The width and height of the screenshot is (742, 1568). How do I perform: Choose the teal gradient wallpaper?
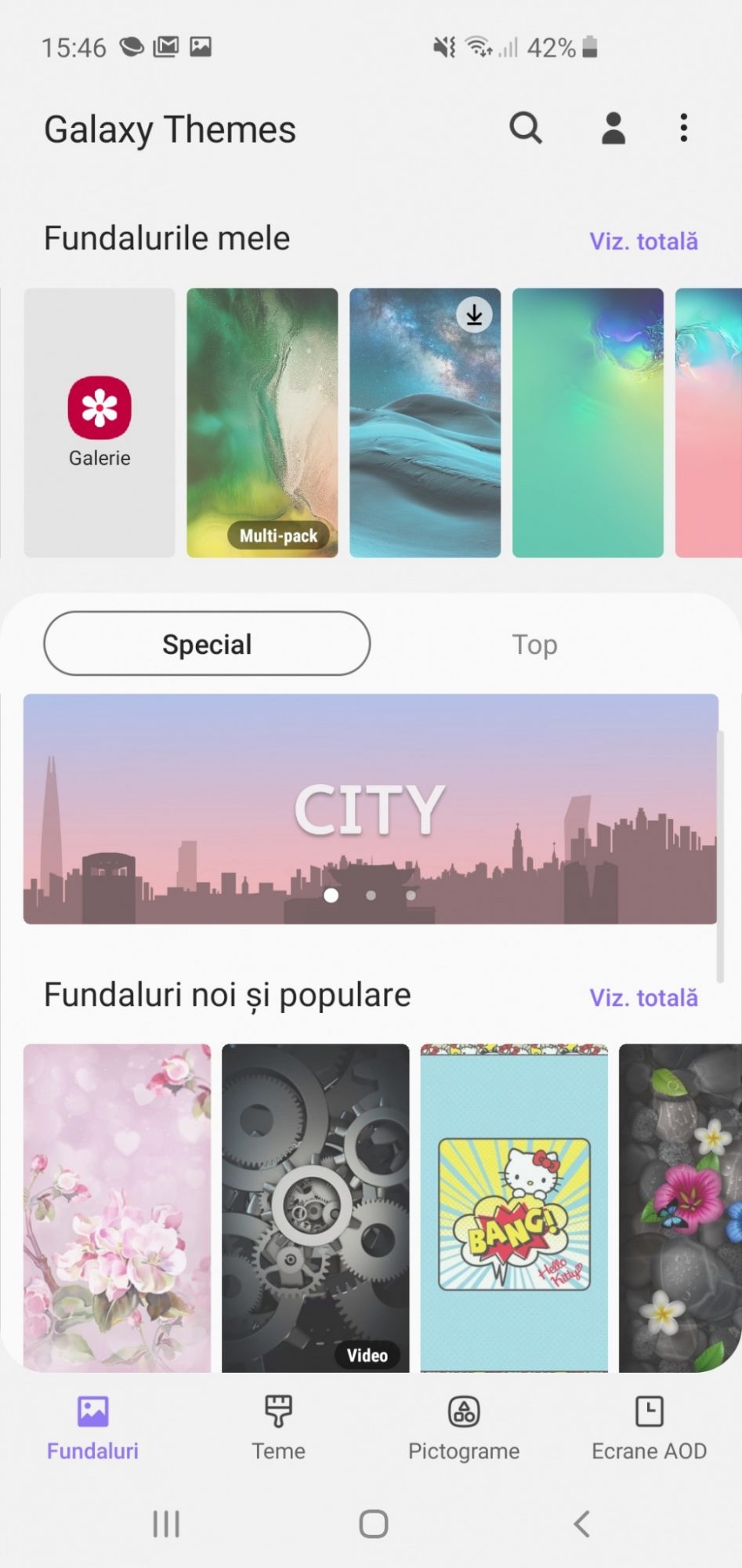(x=588, y=423)
